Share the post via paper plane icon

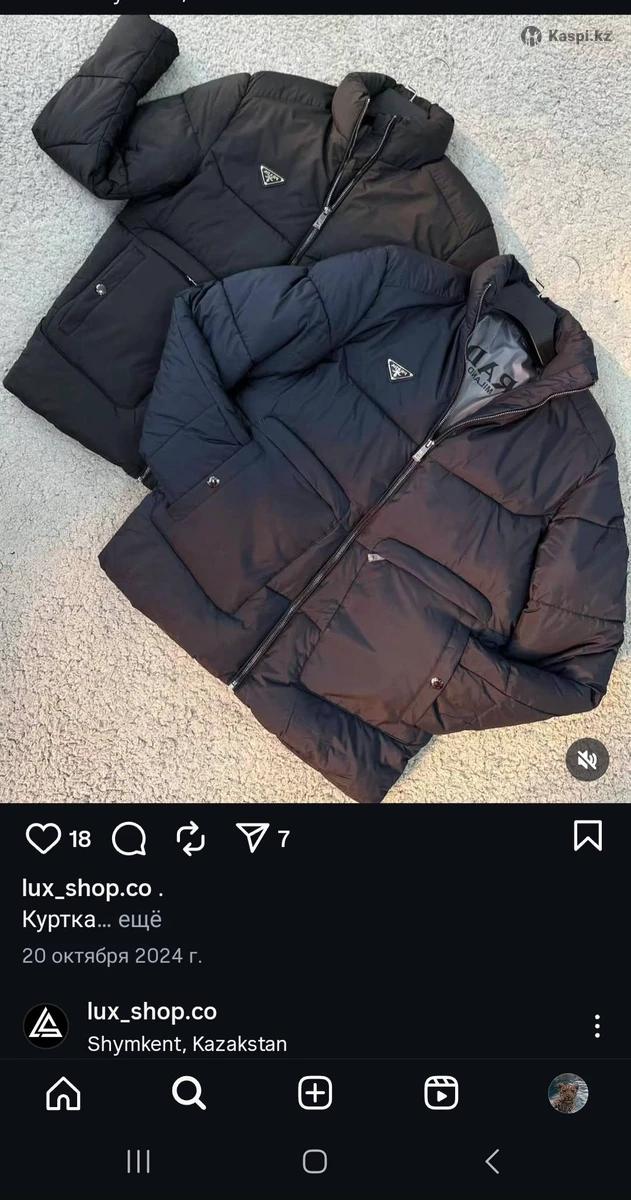(252, 838)
